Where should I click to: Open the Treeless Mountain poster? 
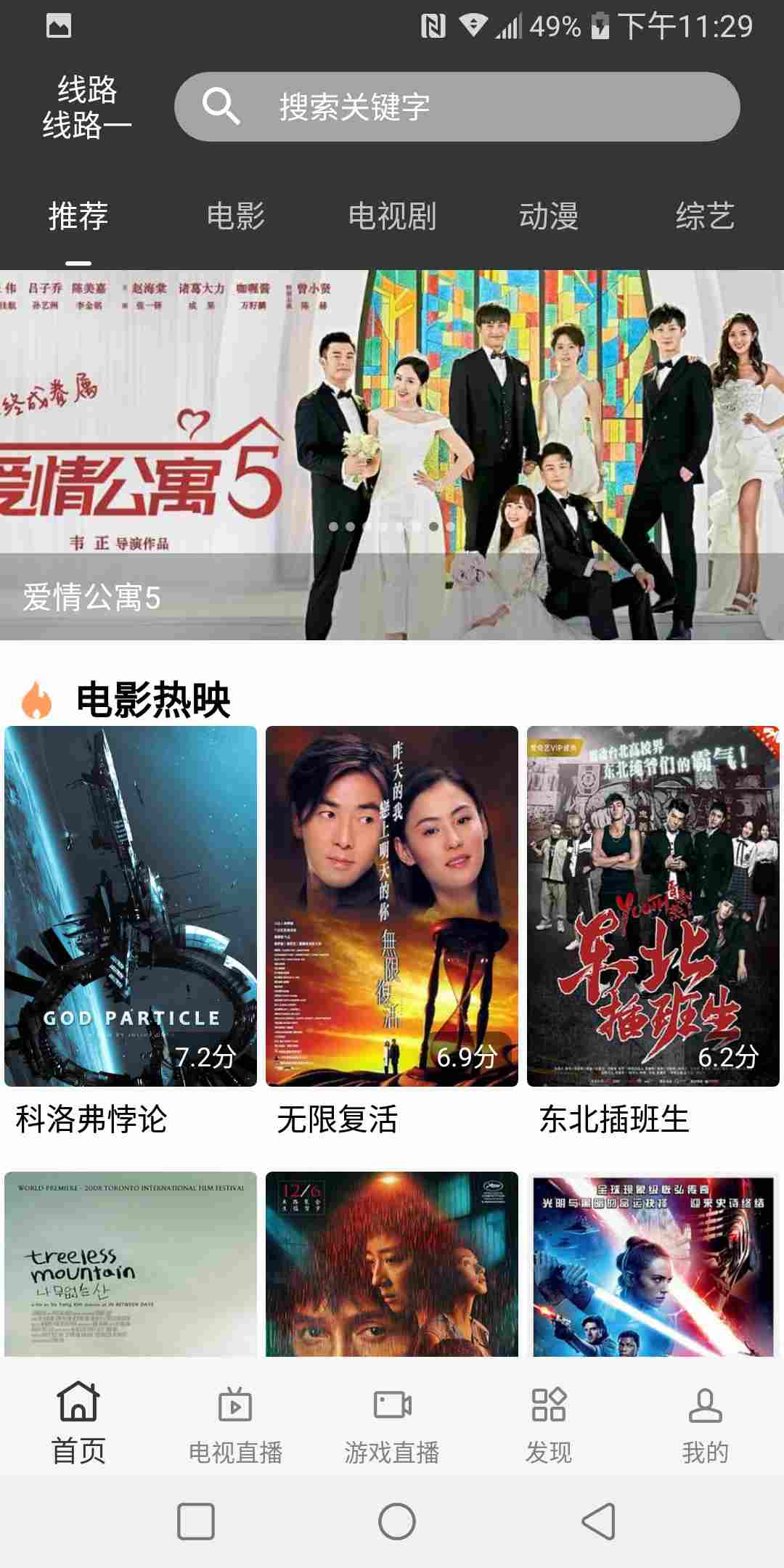click(x=131, y=1263)
